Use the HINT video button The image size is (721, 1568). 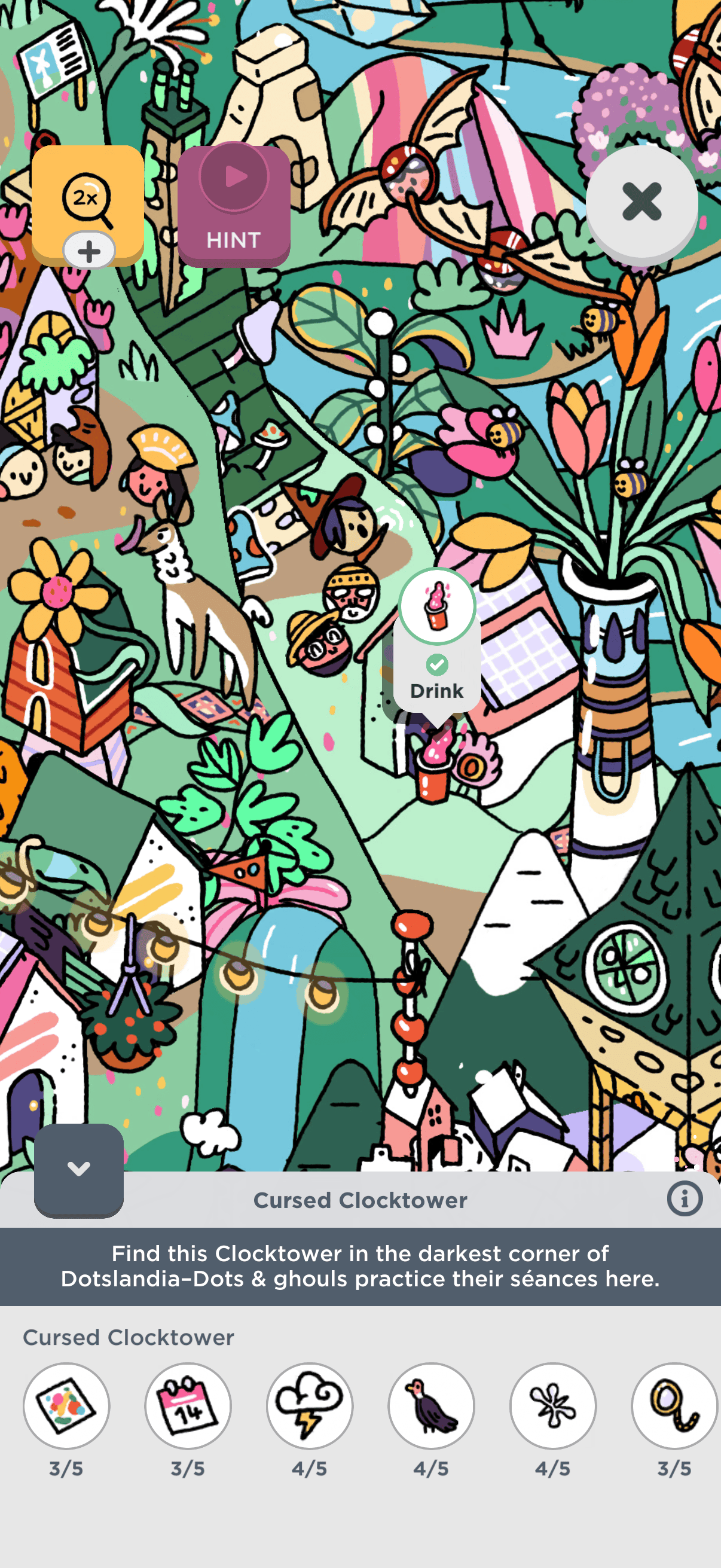tap(234, 206)
